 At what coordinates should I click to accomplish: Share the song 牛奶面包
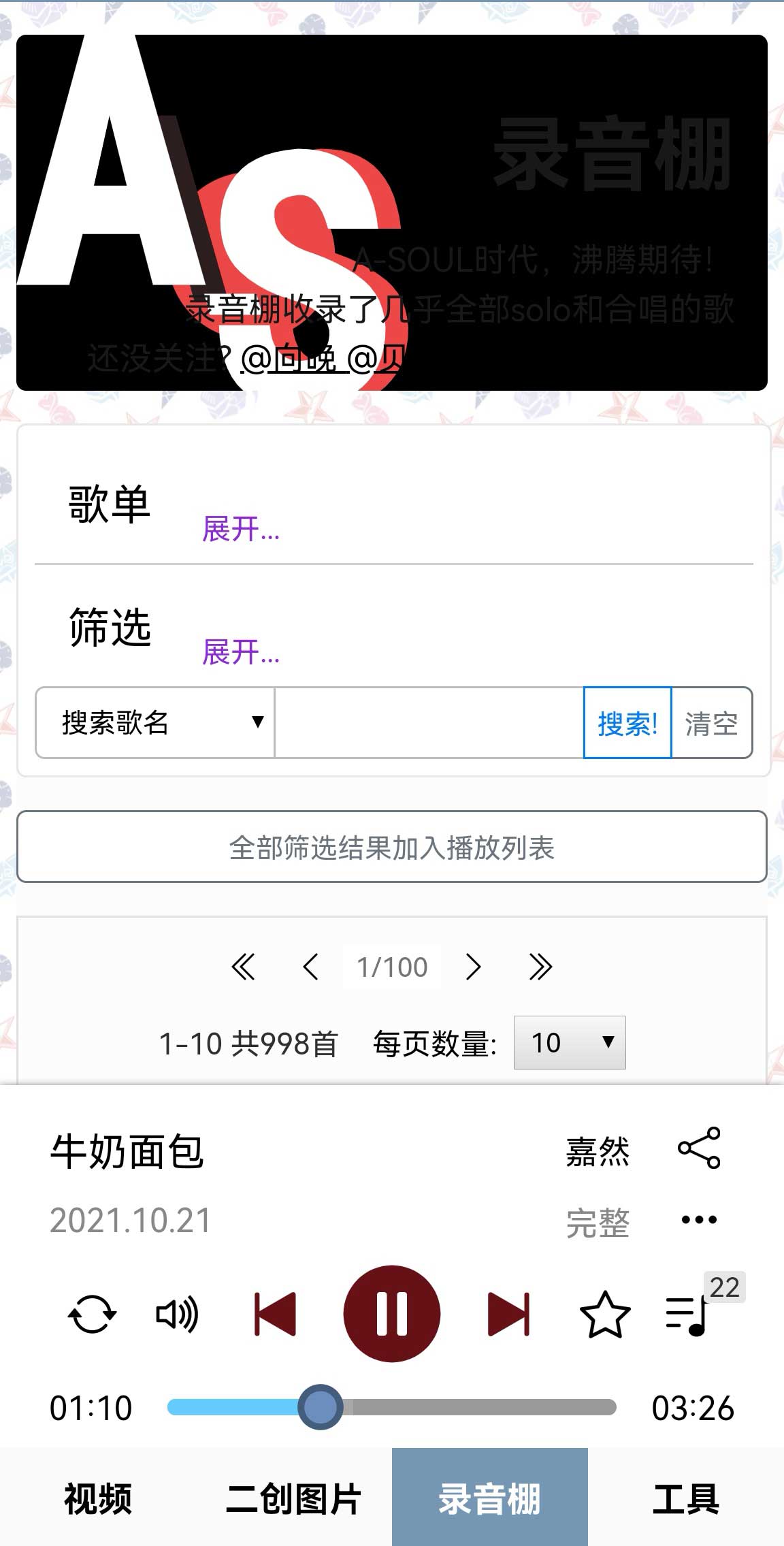click(x=699, y=1148)
